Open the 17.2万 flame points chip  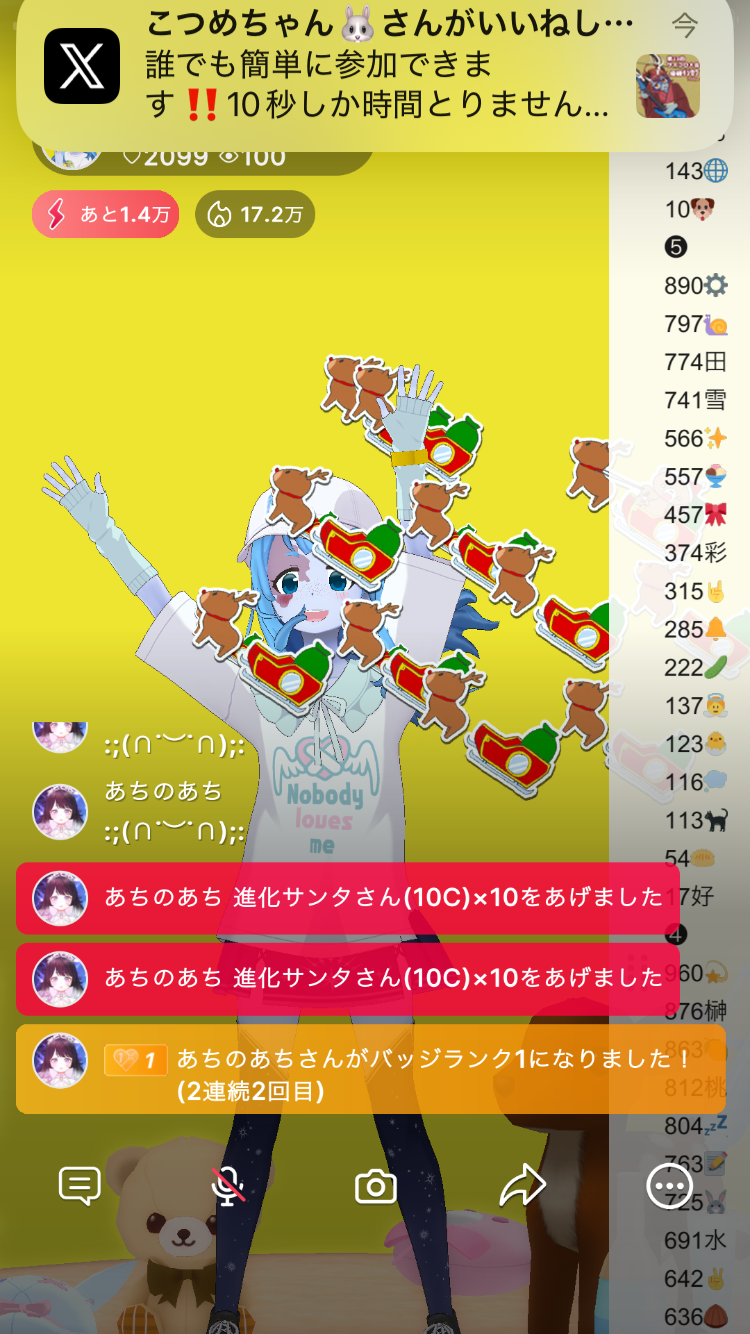coord(255,214)
